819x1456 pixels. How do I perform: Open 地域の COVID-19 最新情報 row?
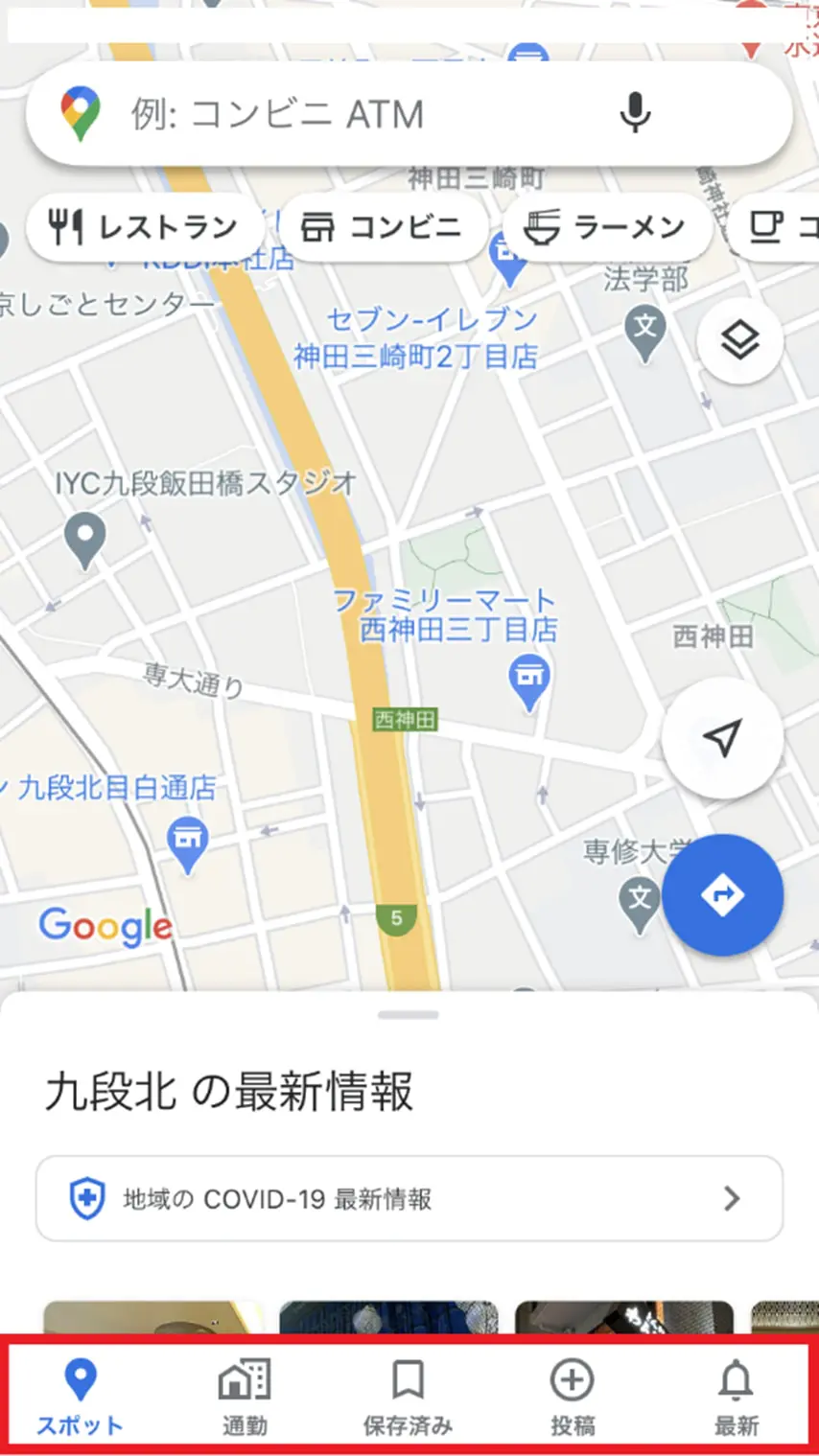[409, 1198]
